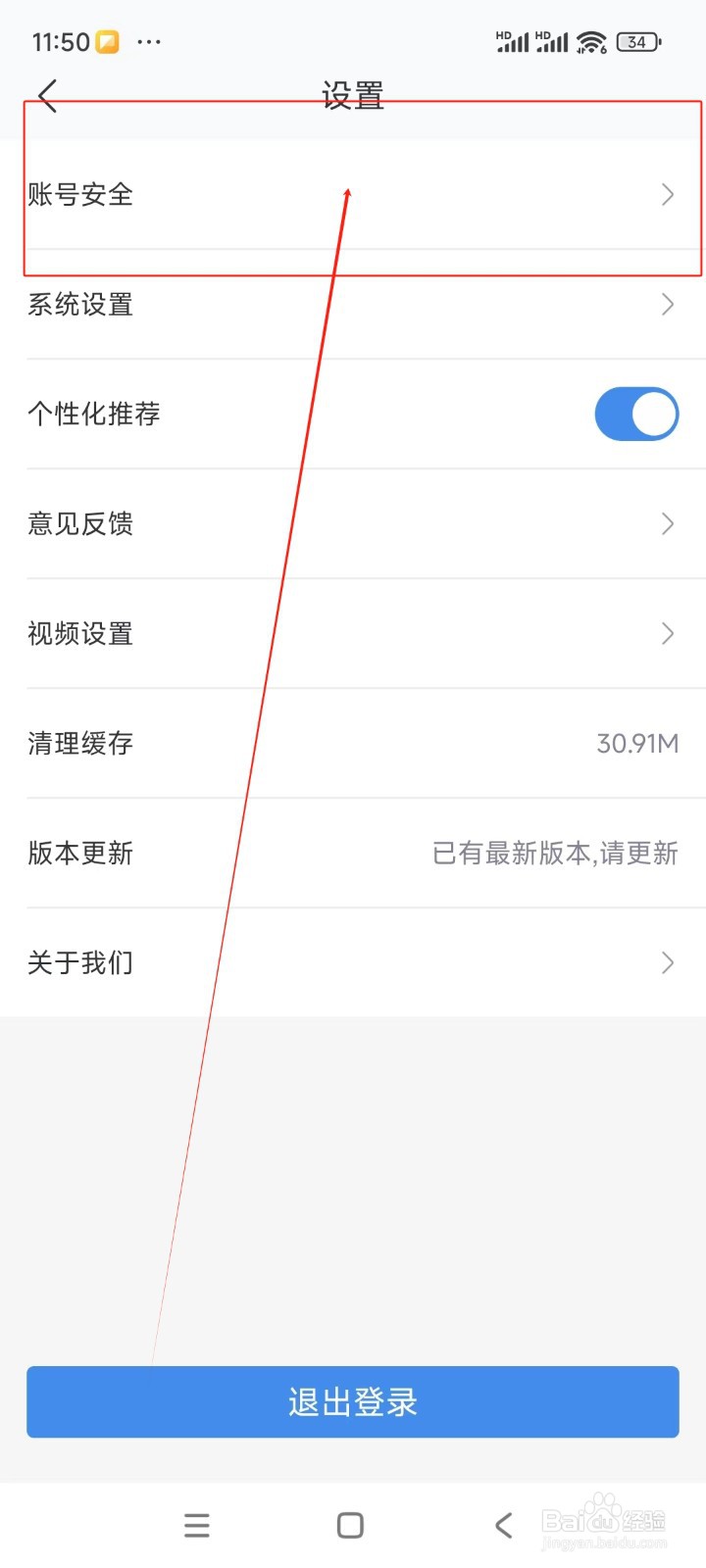This screenshot has height=1568, width=706.
Task: Tap the back arrow to exit Settings
Action: click(x=47, y=95)
